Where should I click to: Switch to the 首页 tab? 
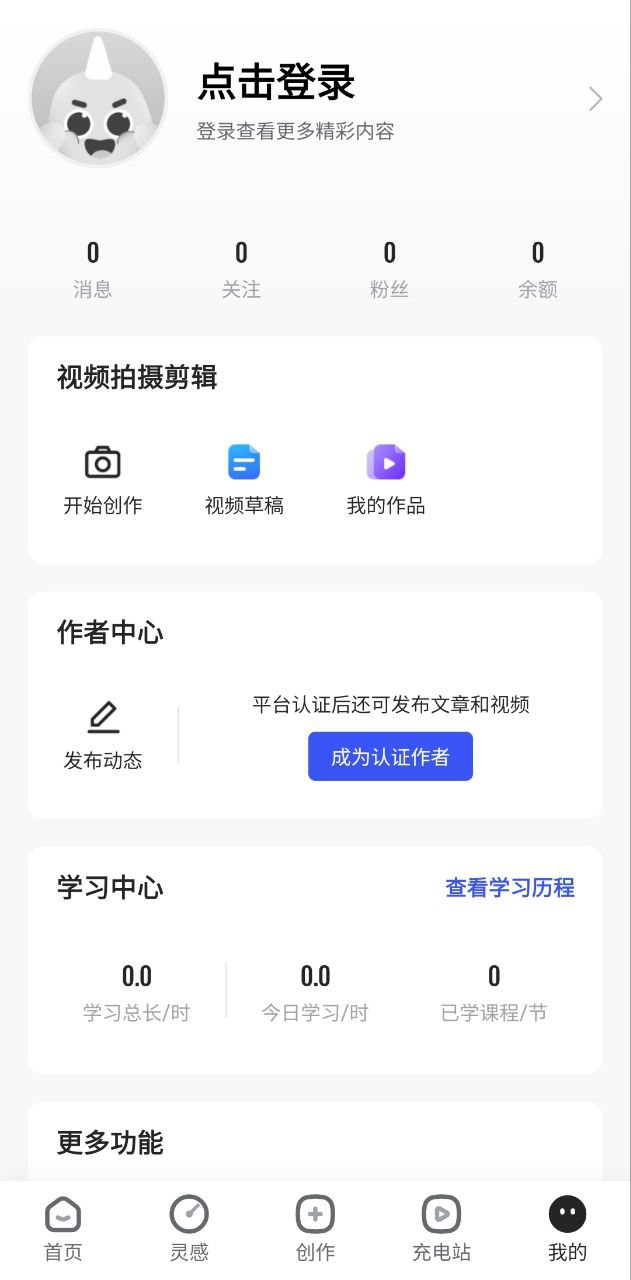tap(63, 1229)
